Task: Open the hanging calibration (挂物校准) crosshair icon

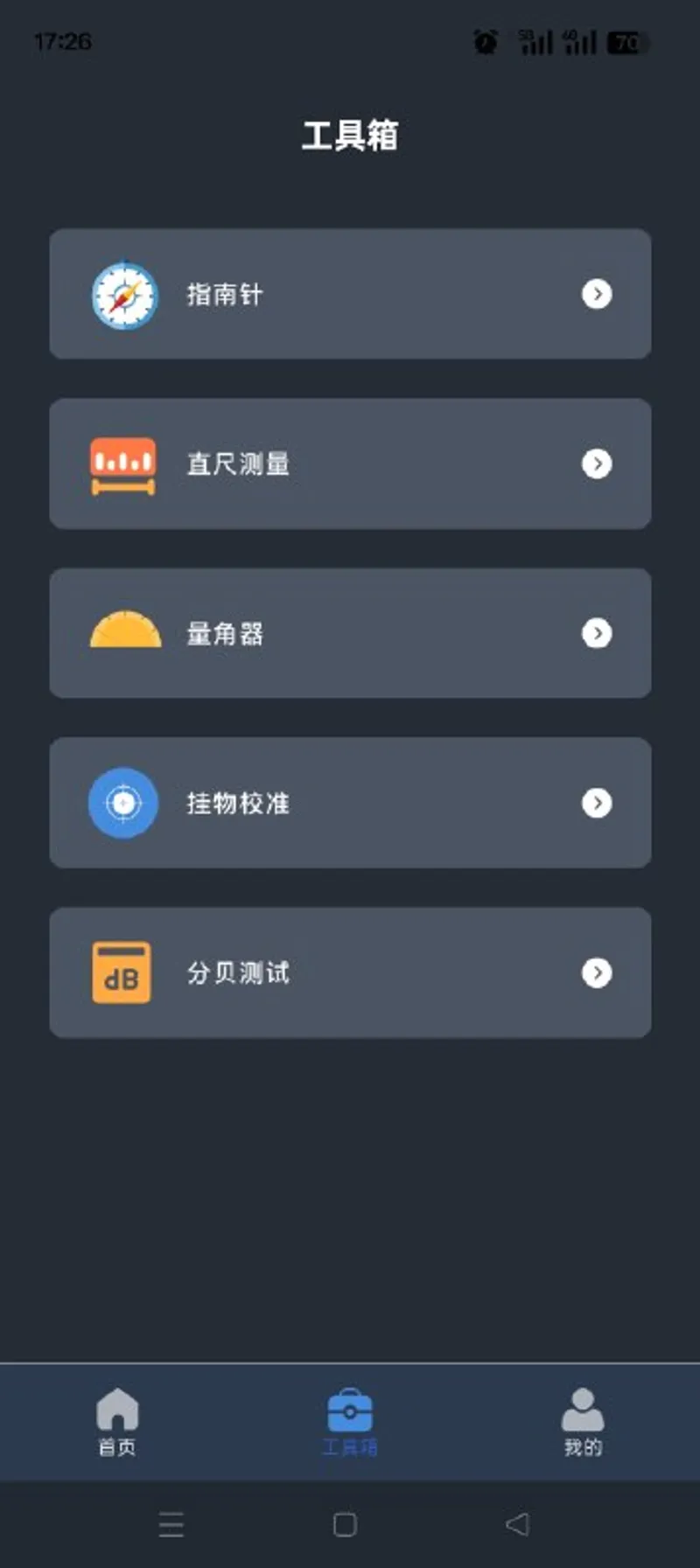Action: click(x=122, y=802)
